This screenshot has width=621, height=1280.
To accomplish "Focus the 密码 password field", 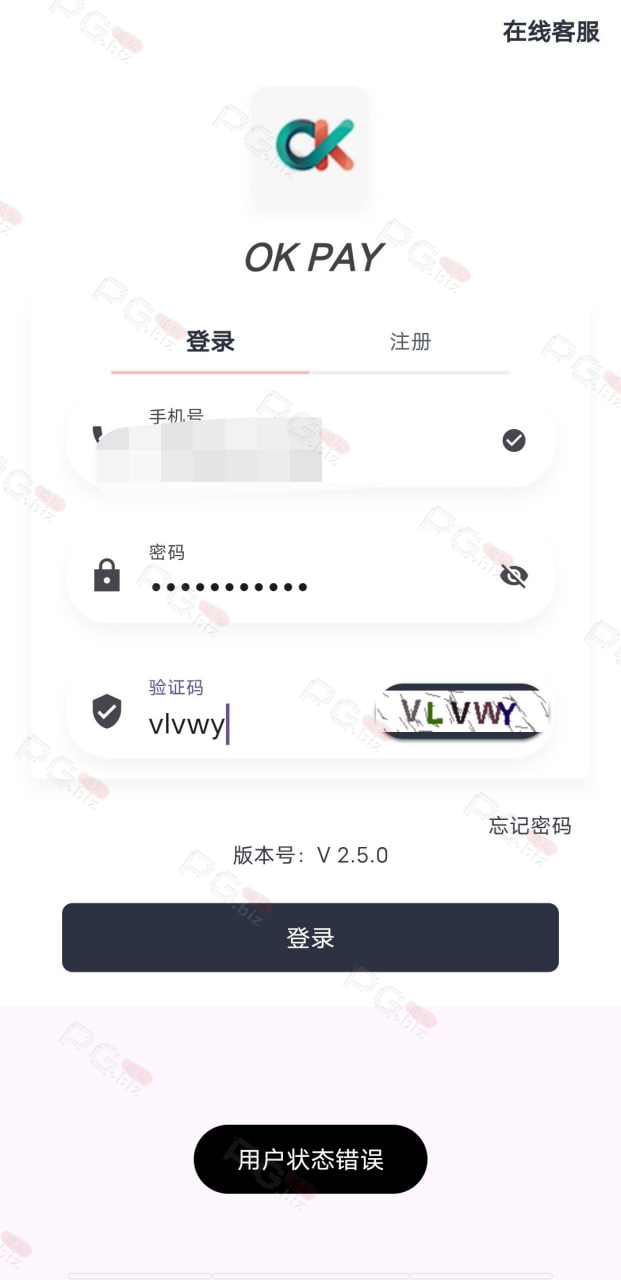I will point(310,575).
